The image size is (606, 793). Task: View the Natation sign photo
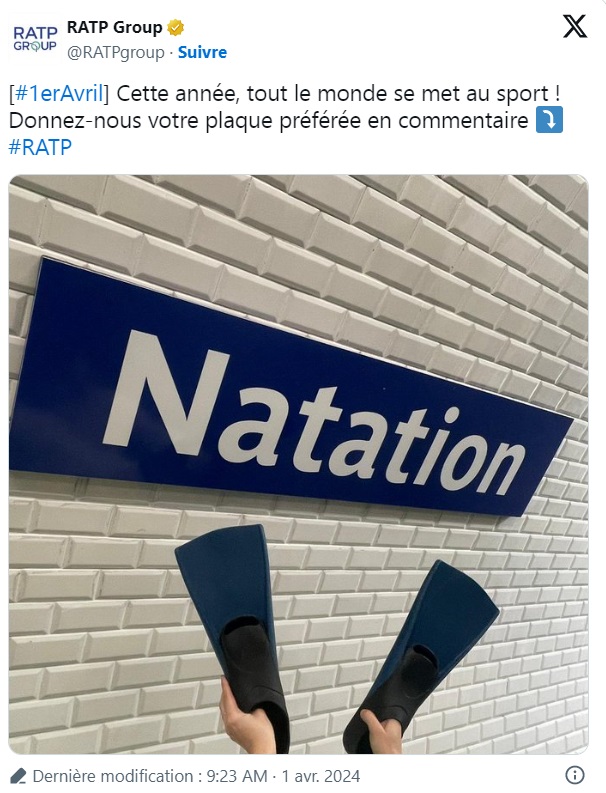(x=298, y=464)
